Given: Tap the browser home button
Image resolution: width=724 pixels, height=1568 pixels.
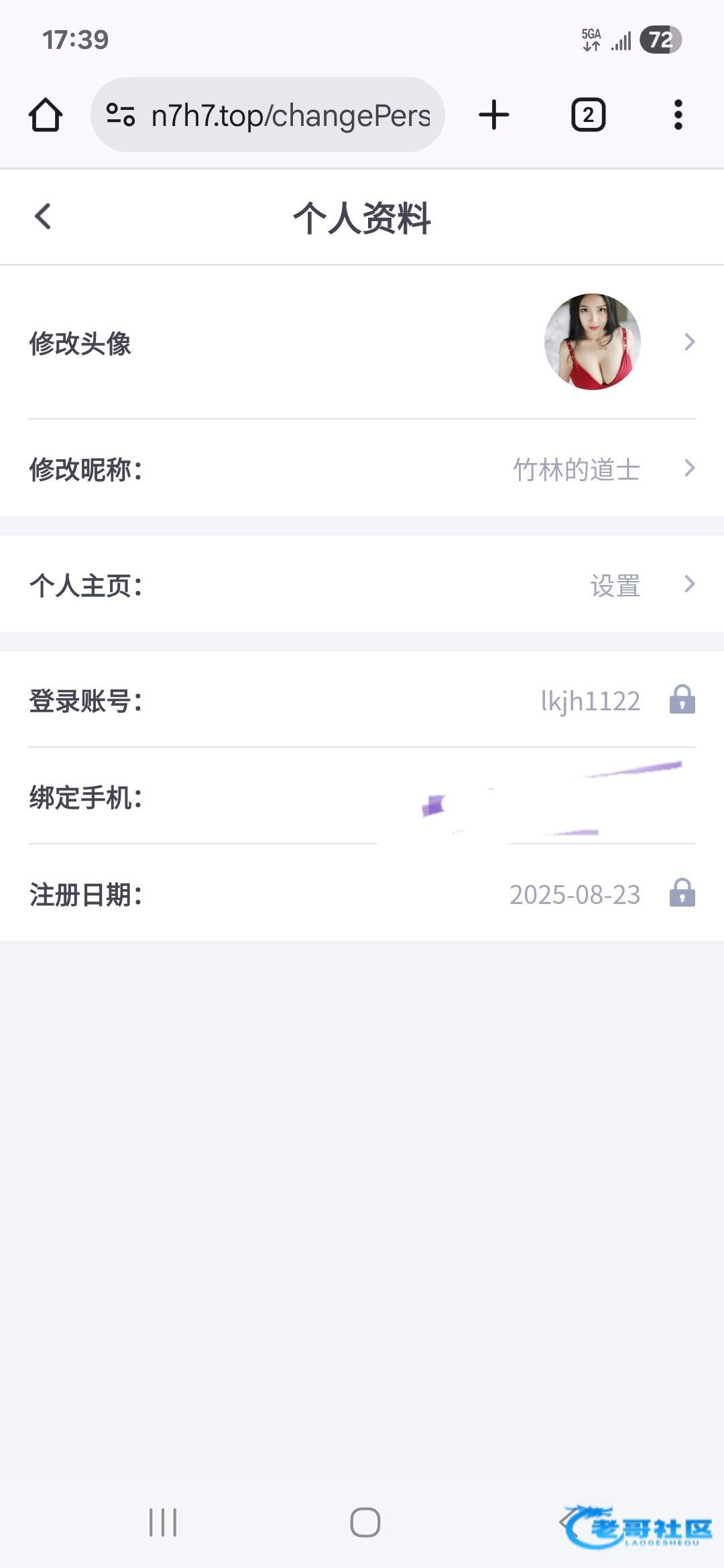Looking at the screenshot, I should (46, 115).
